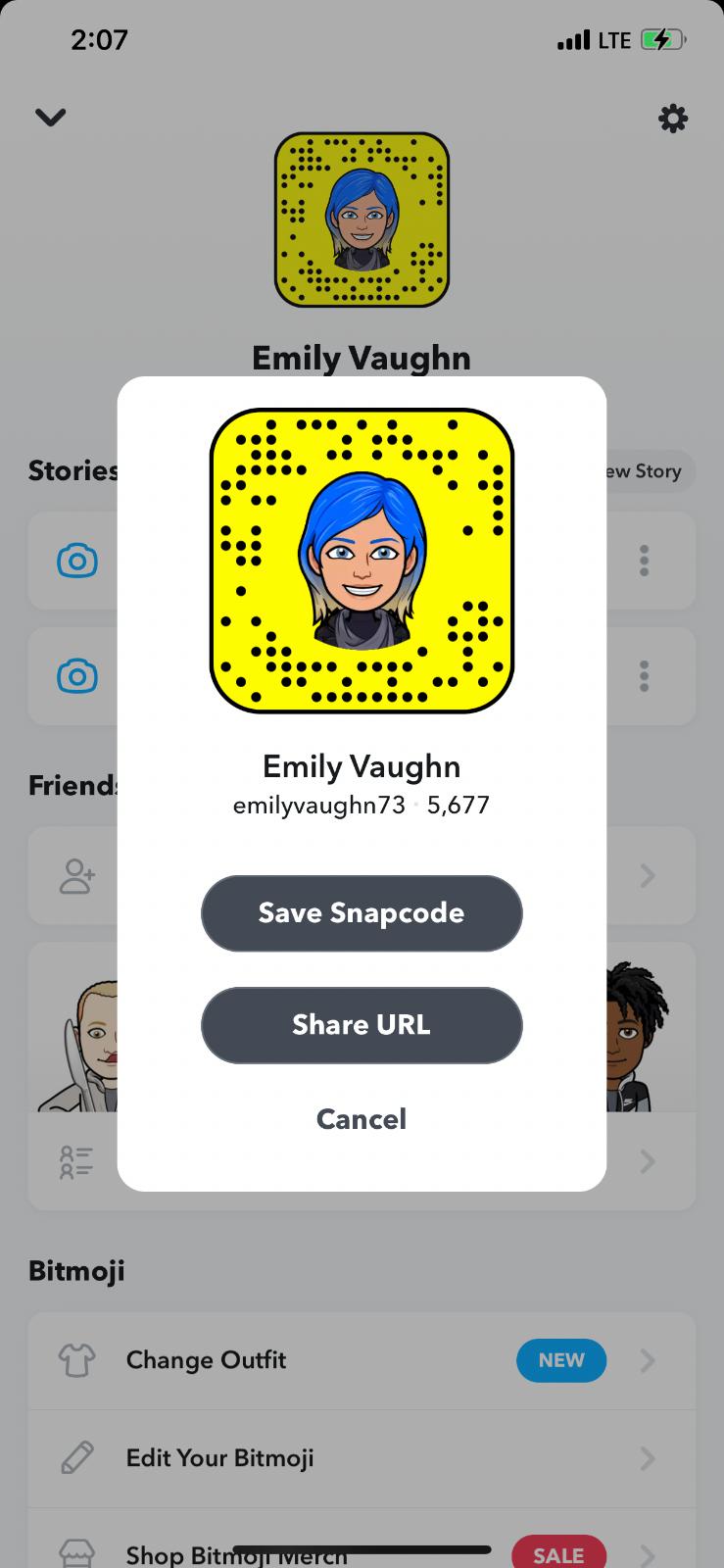Viewport: 724px width, 1568px height.
Task: Save the Snapcode to the device
Action: (x=362, y=913)
